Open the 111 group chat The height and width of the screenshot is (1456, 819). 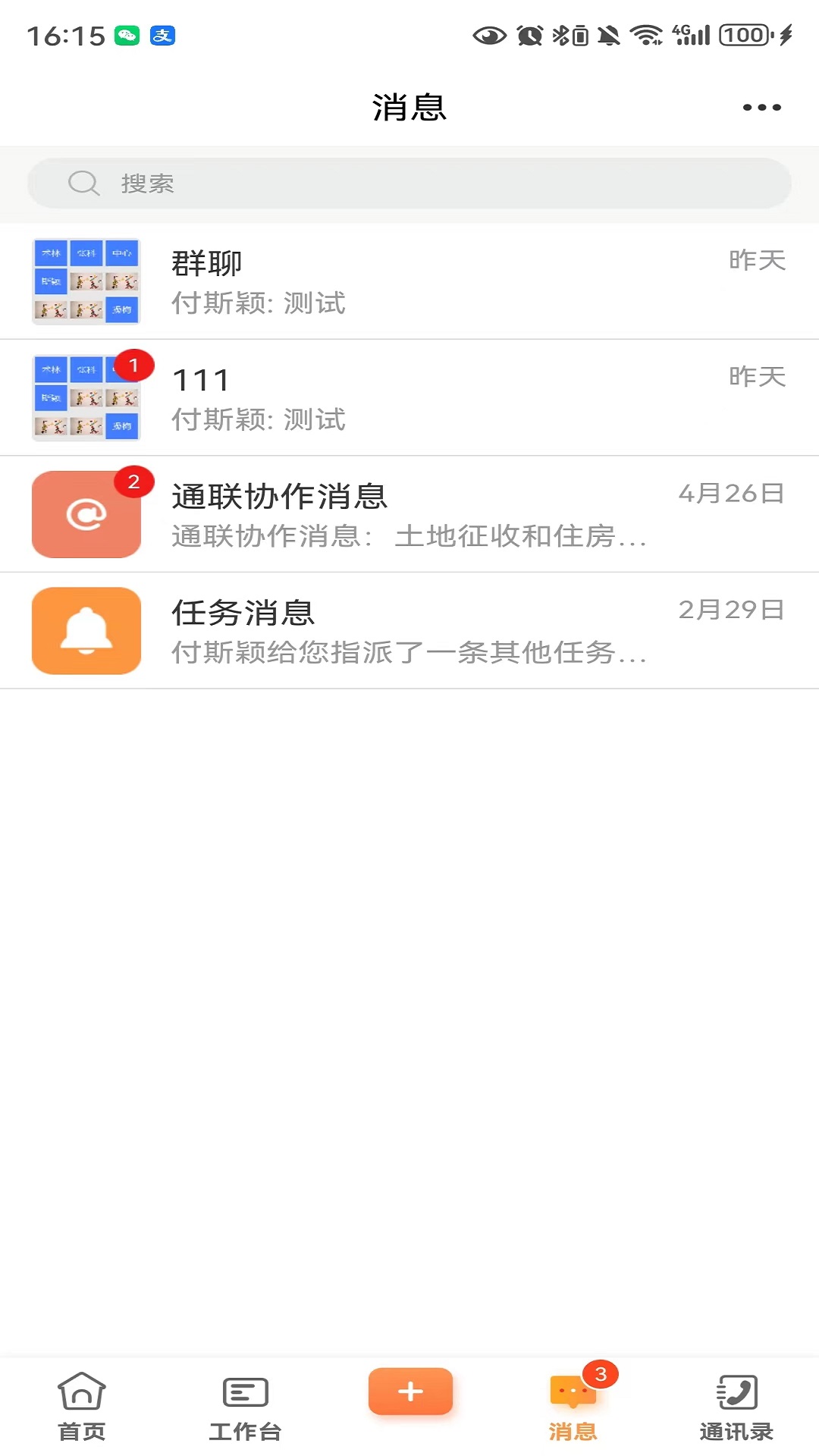(409, 398)
